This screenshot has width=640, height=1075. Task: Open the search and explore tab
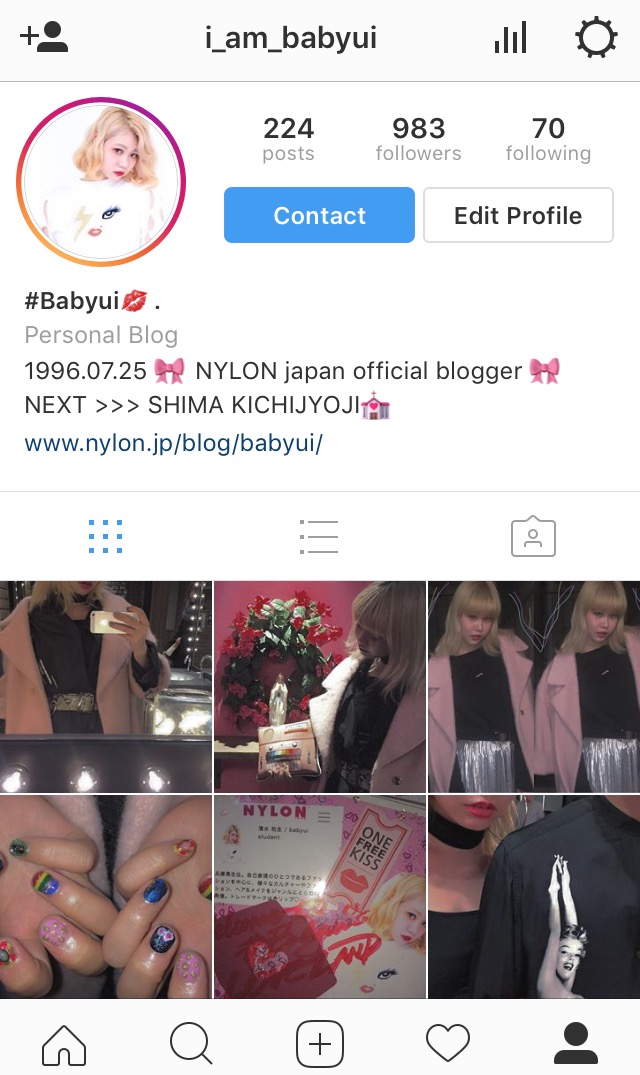191,1045
